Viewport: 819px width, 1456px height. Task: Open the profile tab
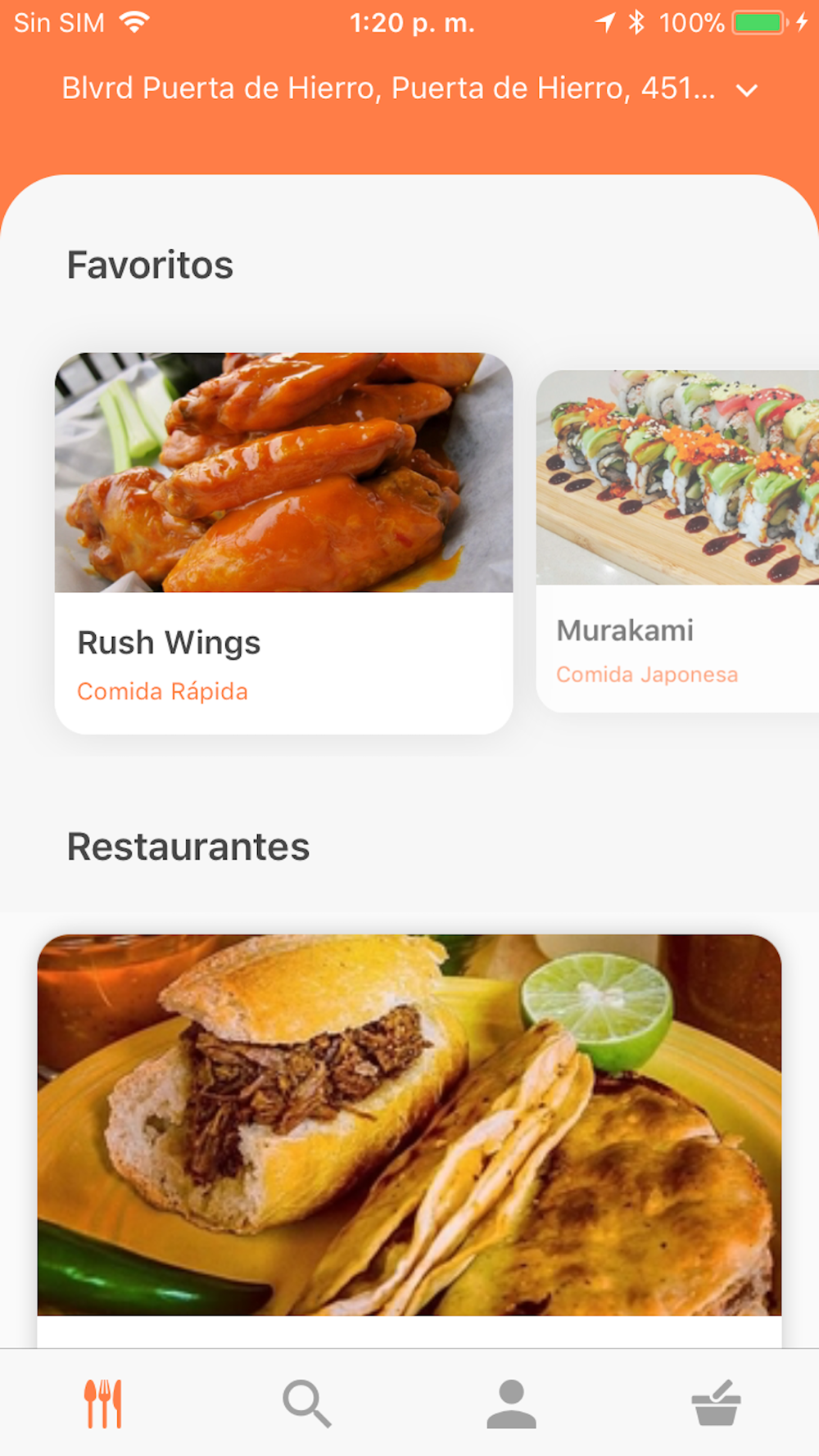point(511,1404)
